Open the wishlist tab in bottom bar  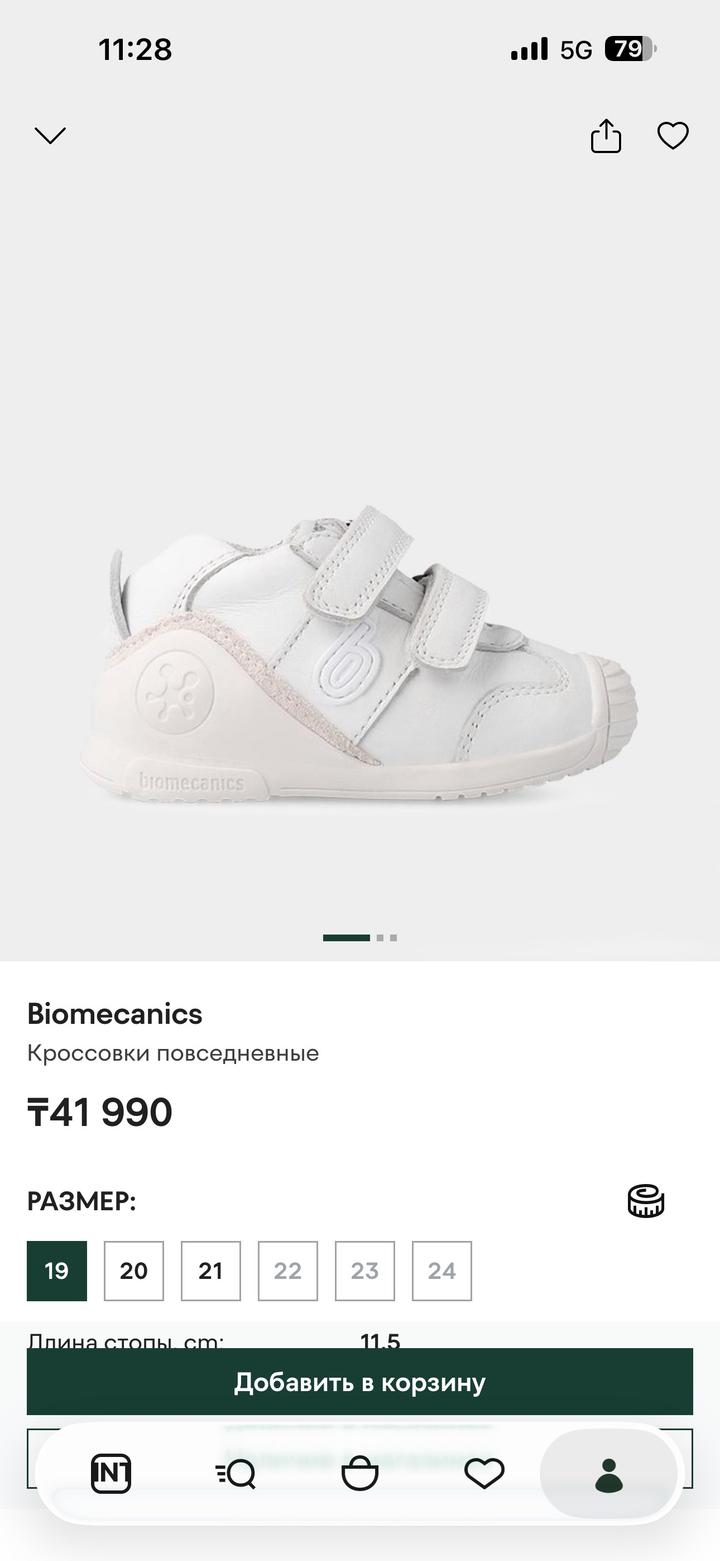point(484,1474)
